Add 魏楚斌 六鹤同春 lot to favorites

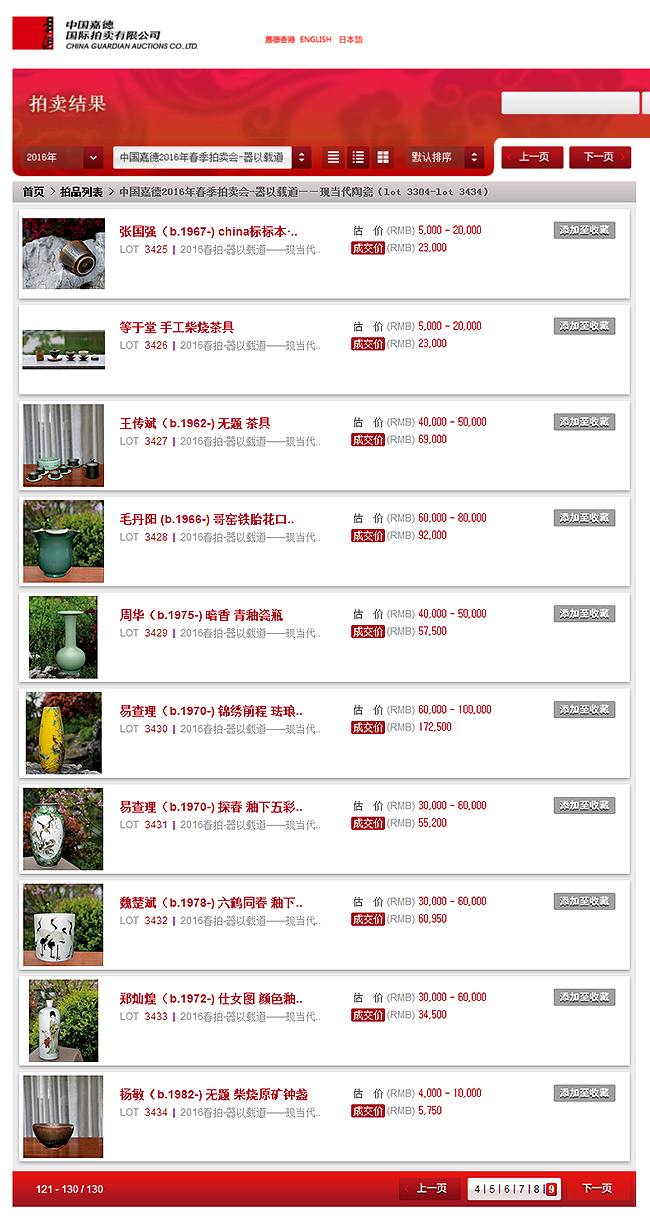[584, 902]
